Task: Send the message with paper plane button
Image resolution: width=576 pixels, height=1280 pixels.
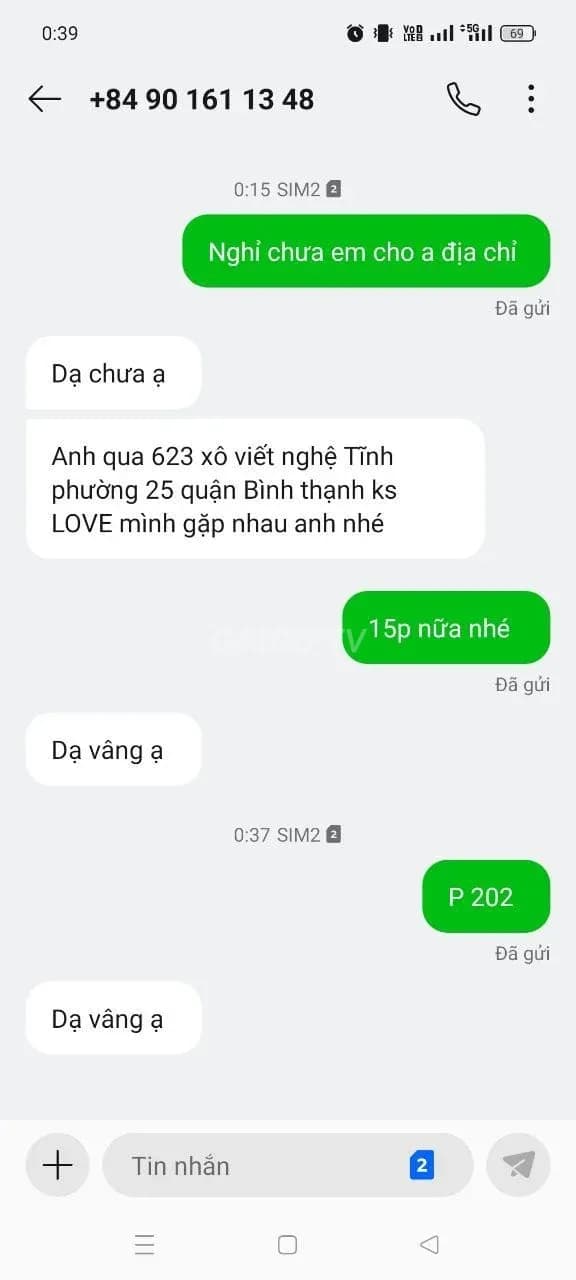Action: click(x=518, y=1165)
